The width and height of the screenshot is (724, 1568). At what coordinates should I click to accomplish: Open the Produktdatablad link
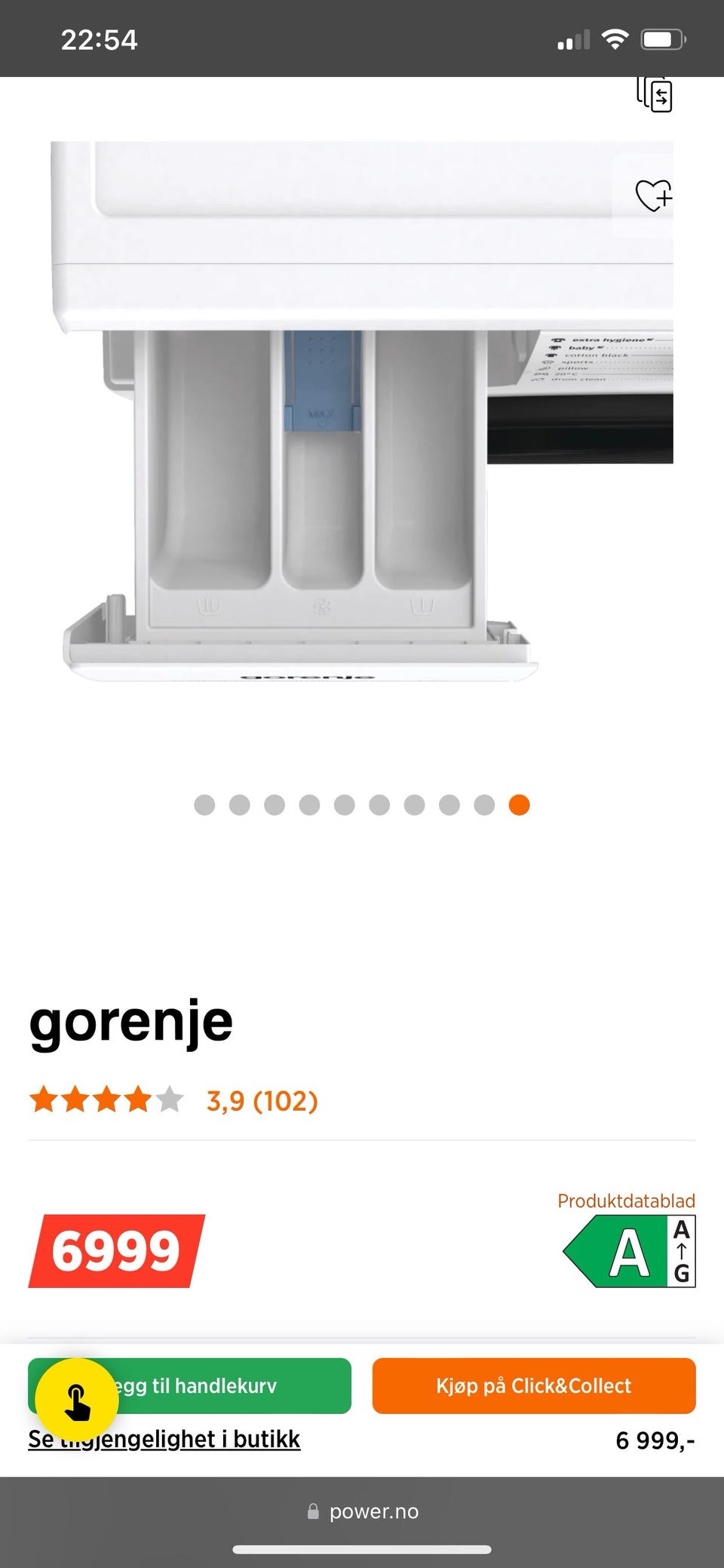point(626,1201)
